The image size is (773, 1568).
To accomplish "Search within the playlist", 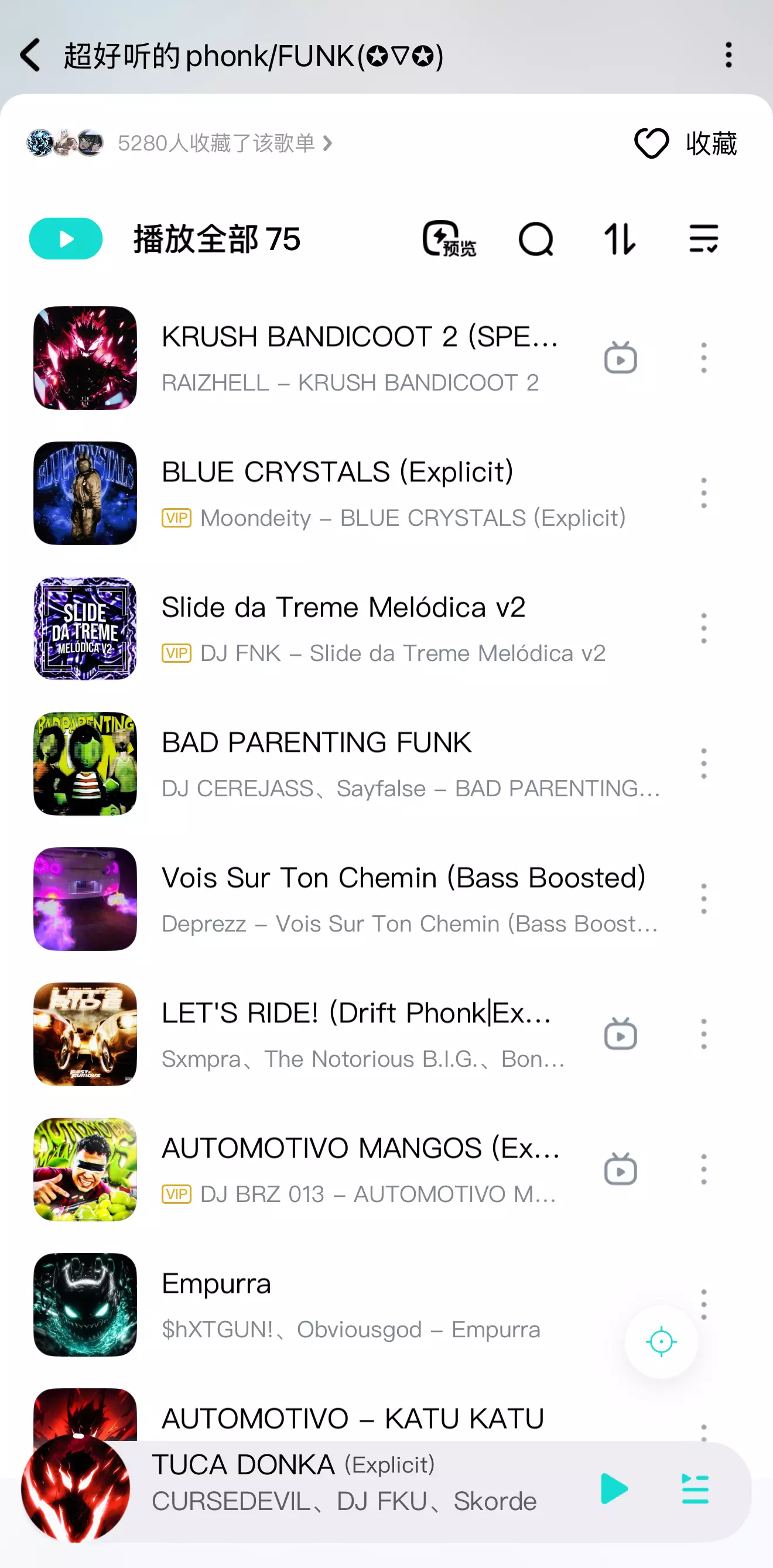I will point(536,239).
